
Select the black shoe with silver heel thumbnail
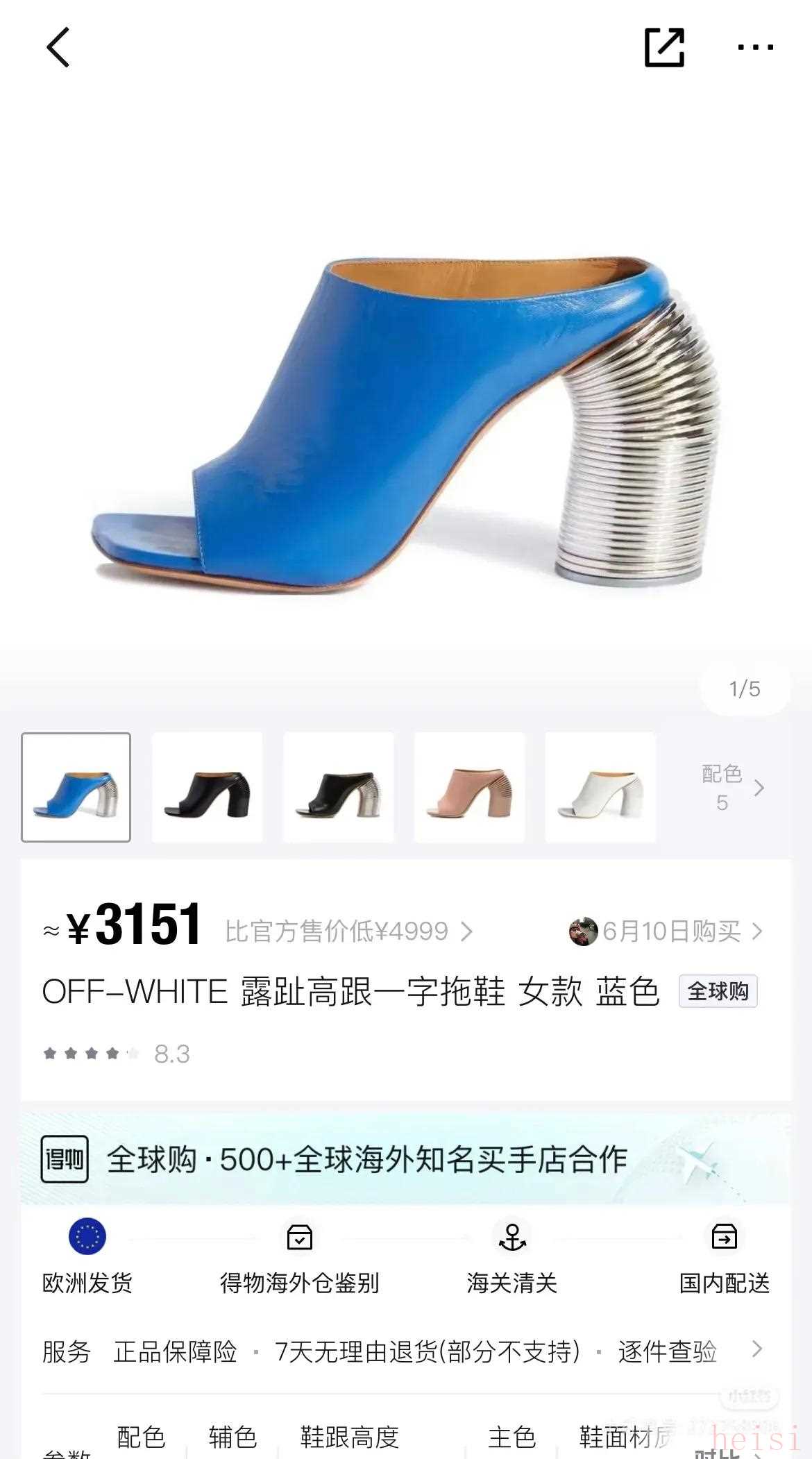[338, 787]
